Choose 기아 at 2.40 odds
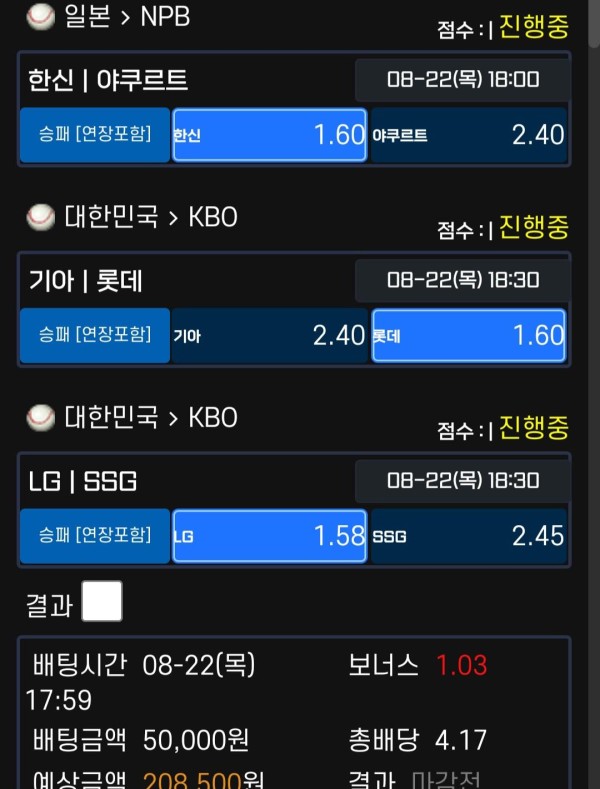Viewport: 600px width, 789px height. 270,336
